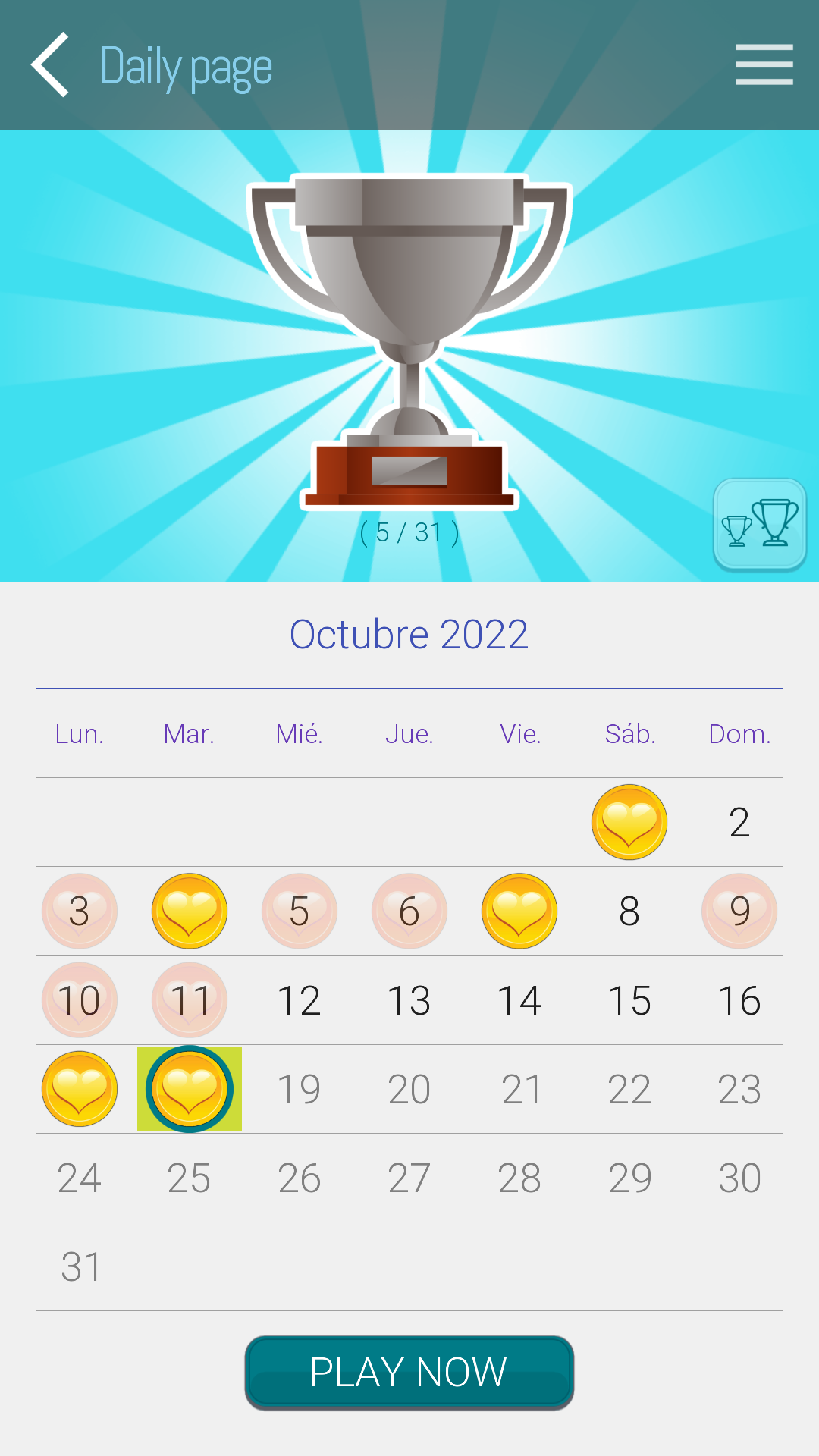Go back from Daily page

coord(51,65)
